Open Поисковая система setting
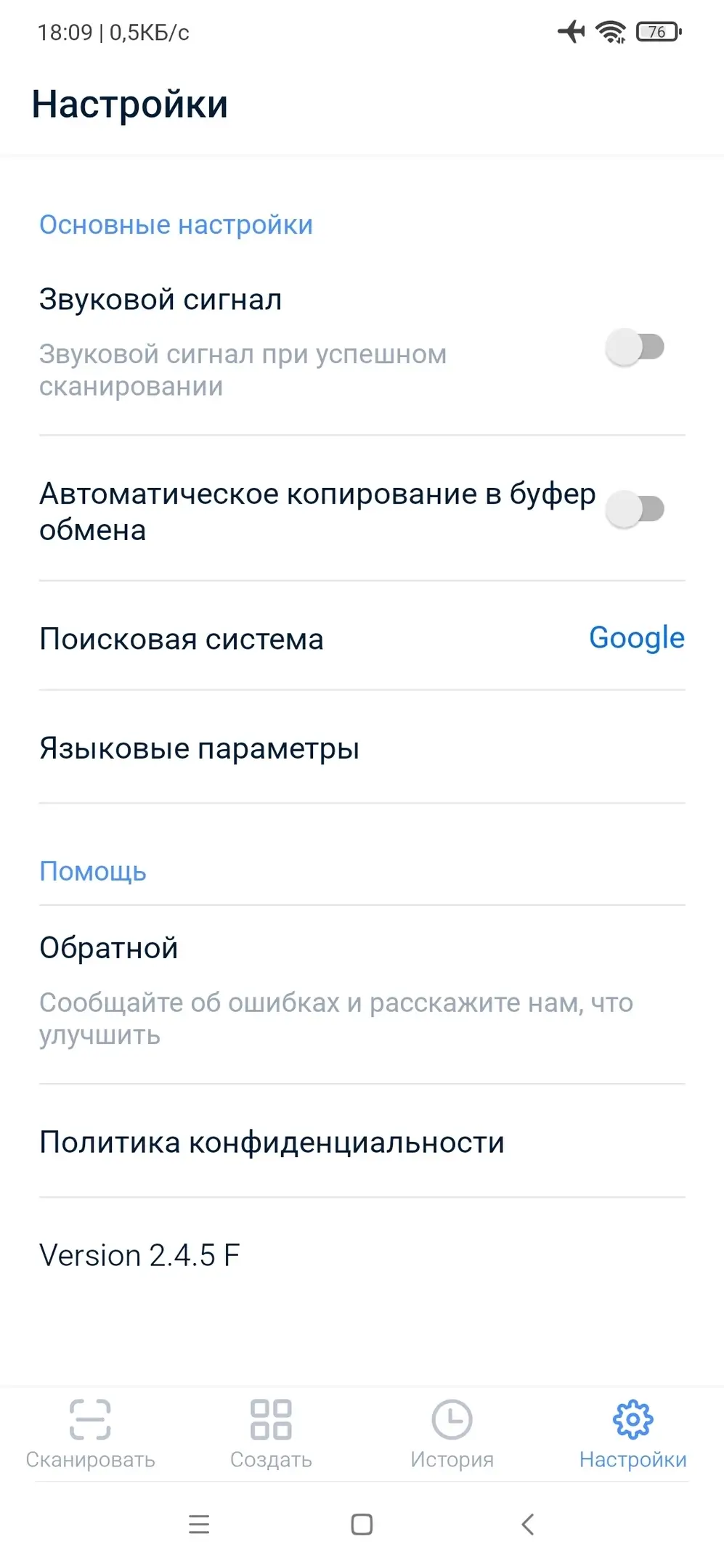Image resolution: width=724 pixels, height=1568 pixels. 362,639
